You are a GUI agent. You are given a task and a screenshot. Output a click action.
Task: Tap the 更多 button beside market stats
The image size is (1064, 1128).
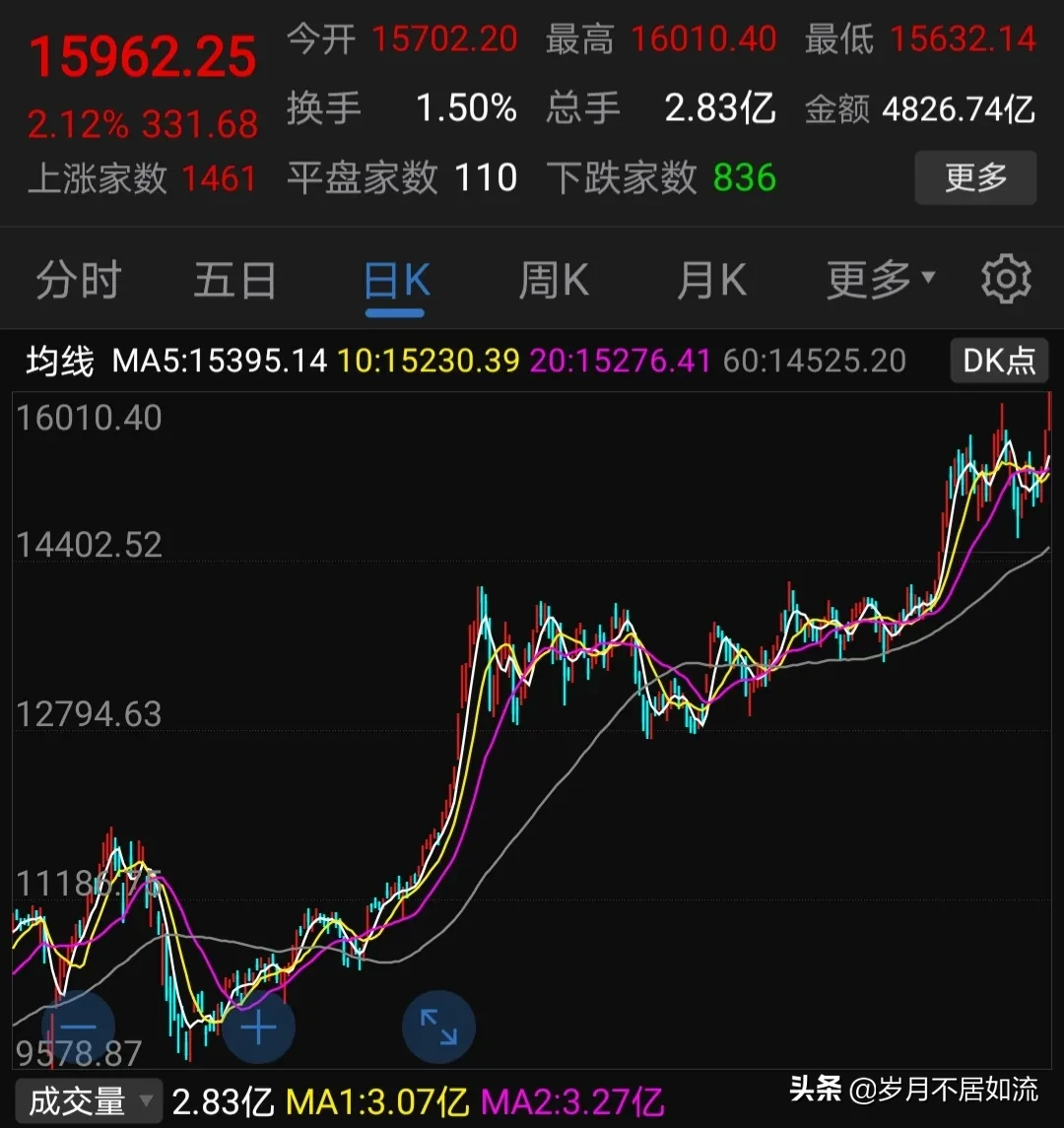(x=975, y=178)
